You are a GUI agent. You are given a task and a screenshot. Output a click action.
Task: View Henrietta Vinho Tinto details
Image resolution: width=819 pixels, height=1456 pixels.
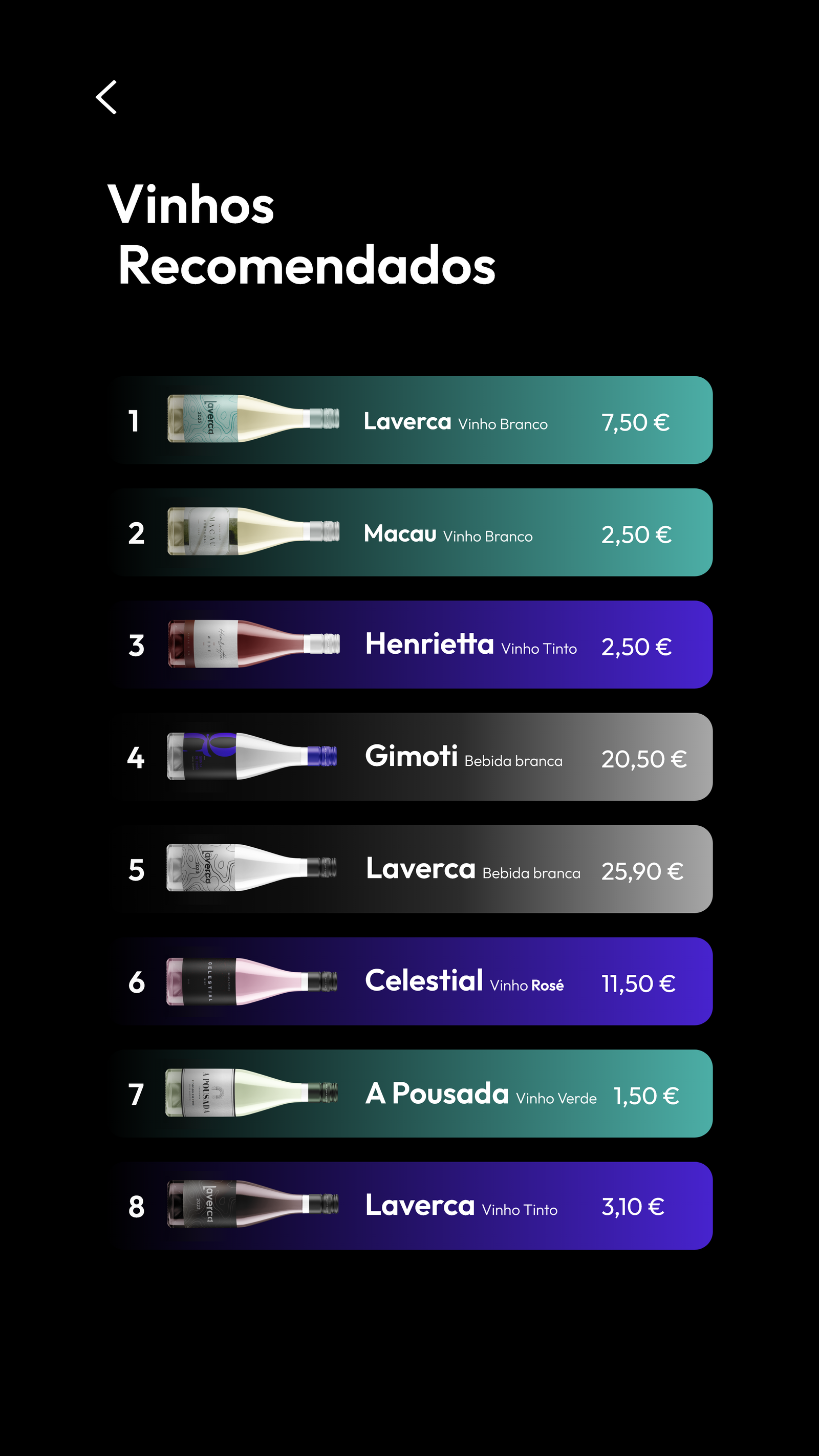[412, 645]
